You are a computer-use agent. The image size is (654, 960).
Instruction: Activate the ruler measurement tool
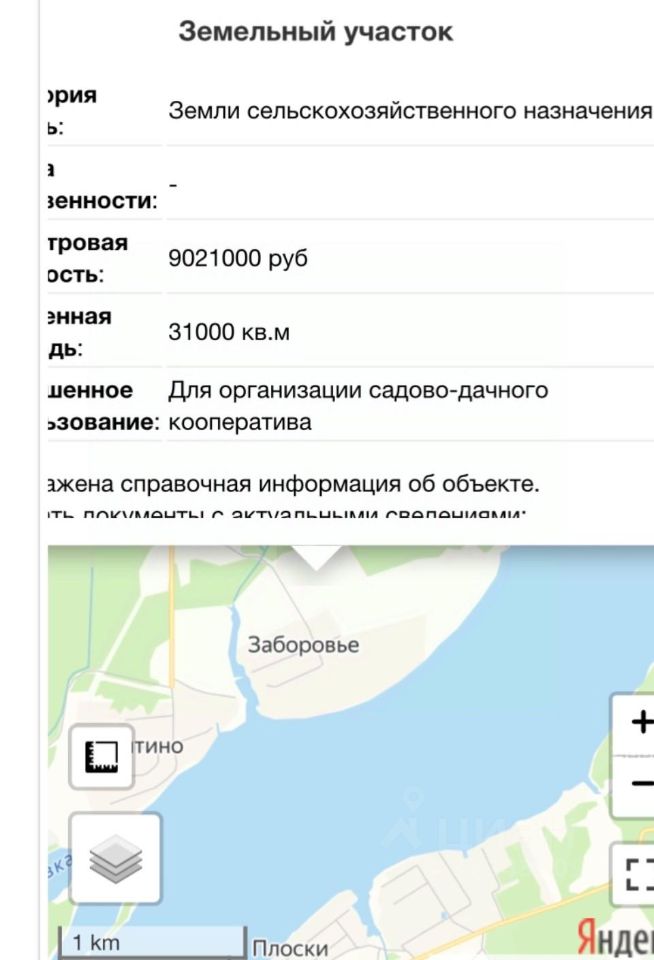(x=101, y=756)
